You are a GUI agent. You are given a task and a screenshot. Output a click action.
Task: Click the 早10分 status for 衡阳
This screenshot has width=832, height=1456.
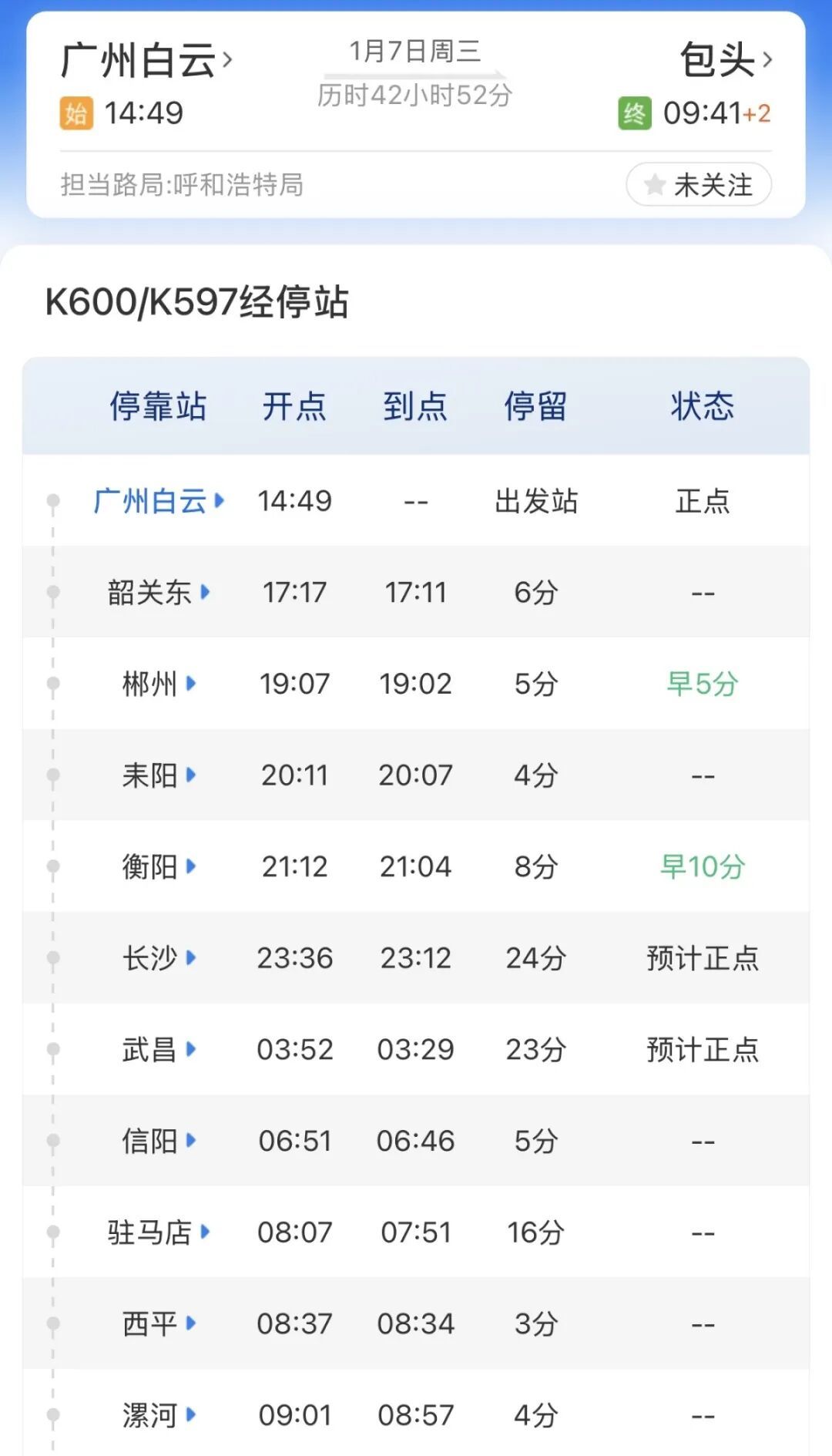pos(702,867)
